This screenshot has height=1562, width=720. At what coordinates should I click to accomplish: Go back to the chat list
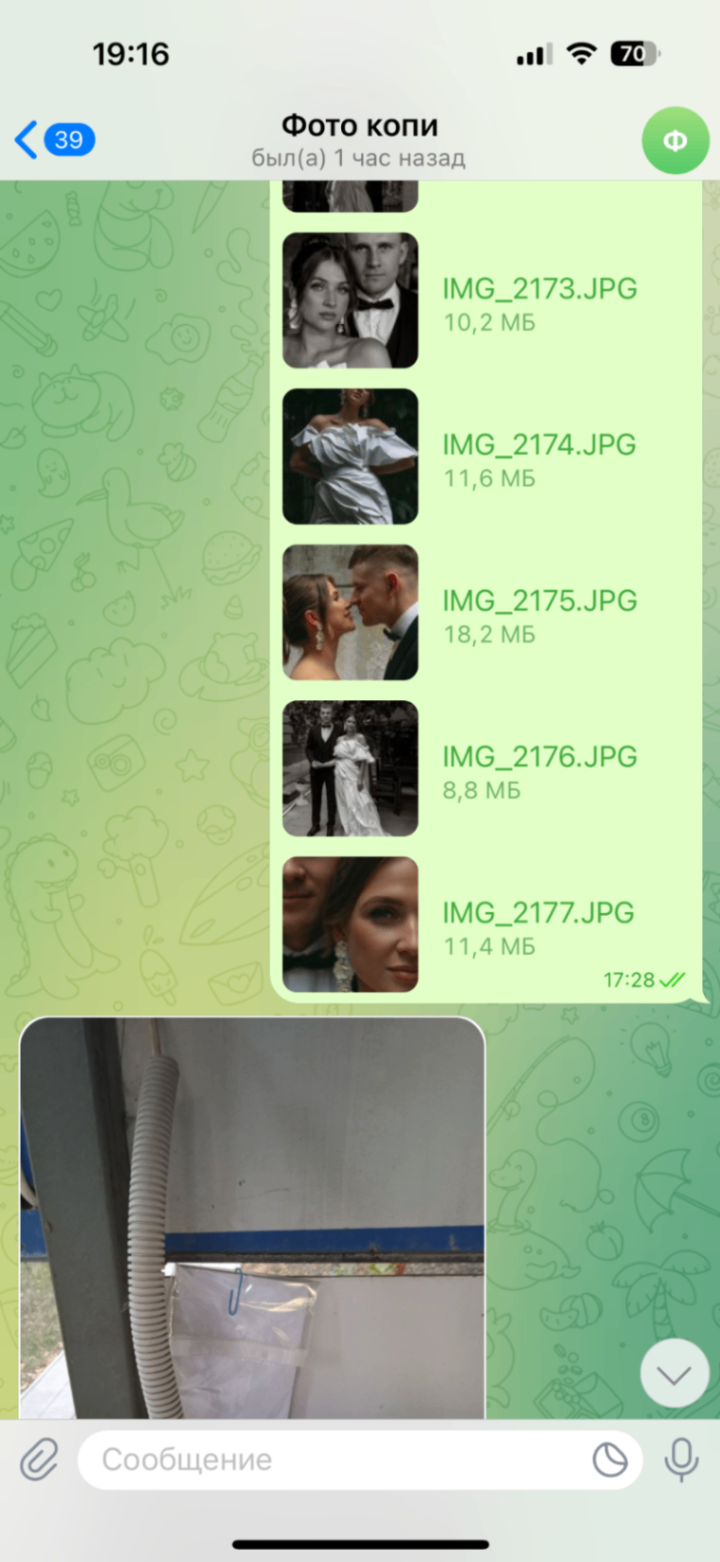(54, 140)
